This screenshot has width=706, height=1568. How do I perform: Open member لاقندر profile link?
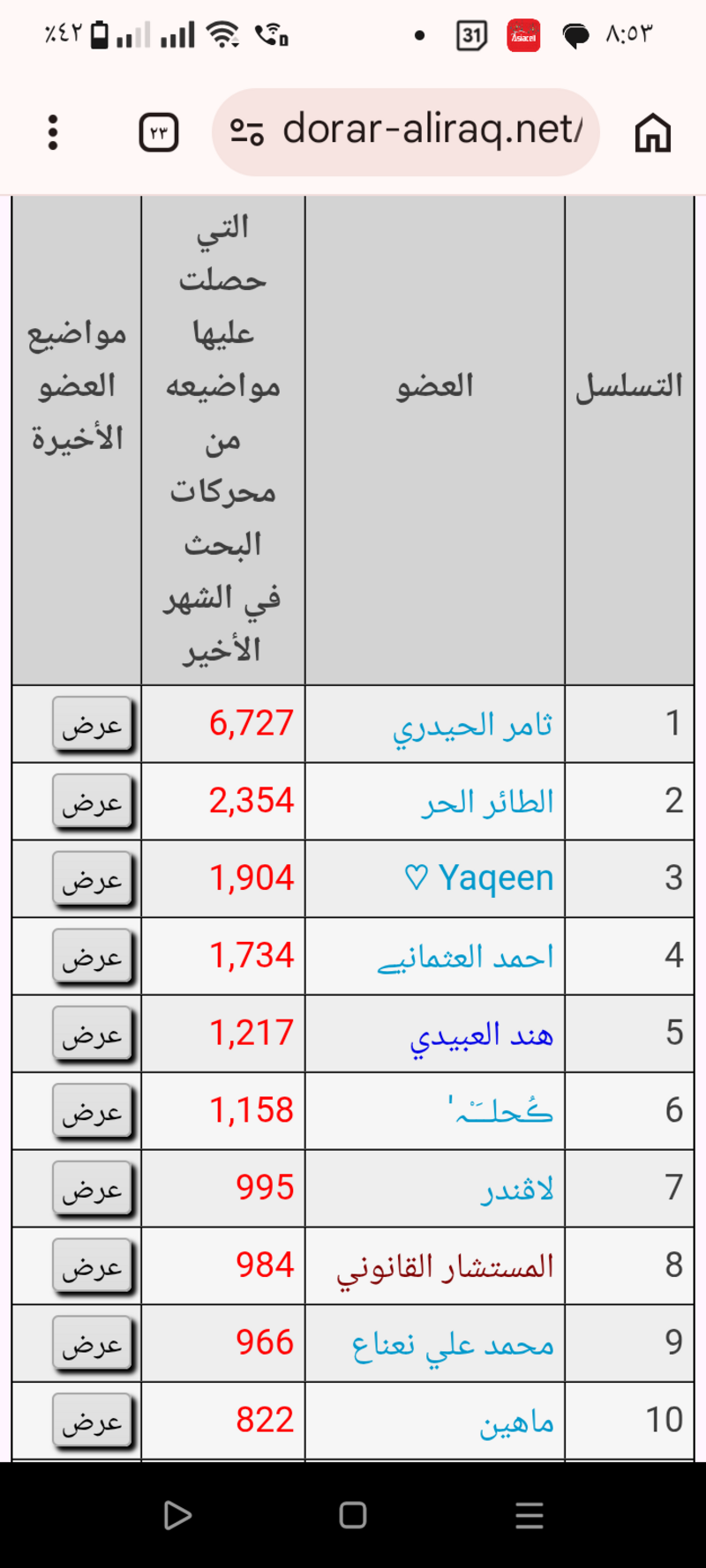point(517,1190)
